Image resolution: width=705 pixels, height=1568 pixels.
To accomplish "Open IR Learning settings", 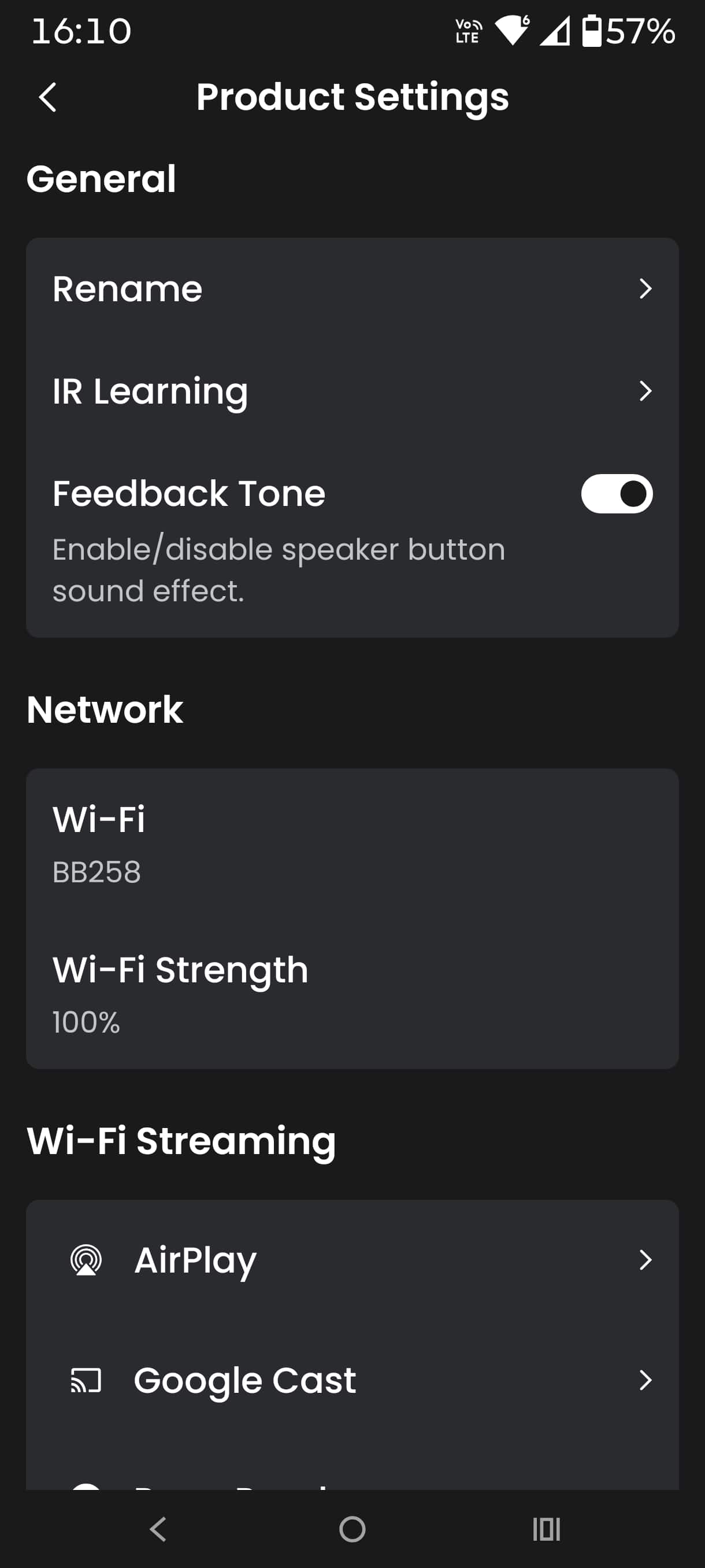I will tap(351, 391).
